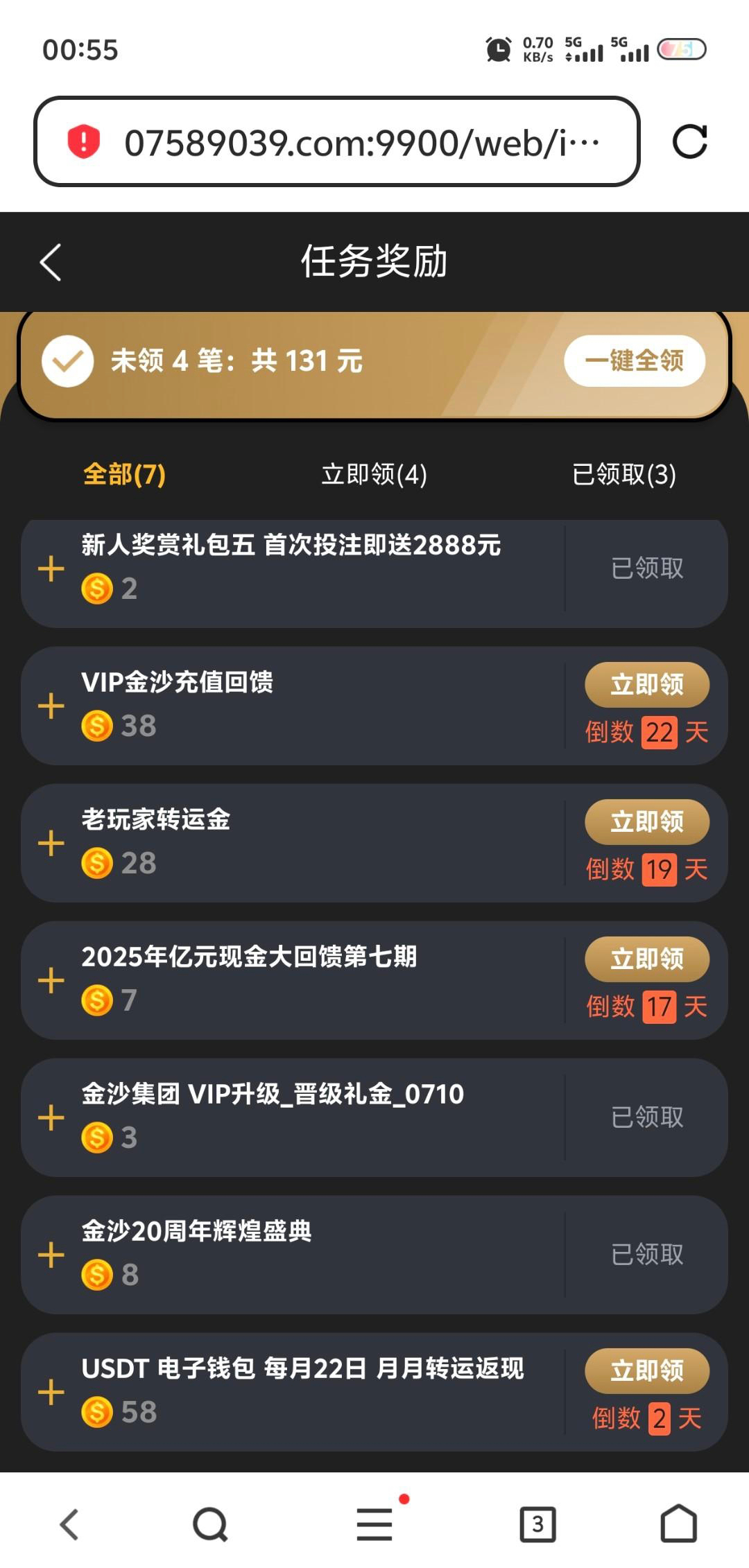Open the browser menu

374,1524
